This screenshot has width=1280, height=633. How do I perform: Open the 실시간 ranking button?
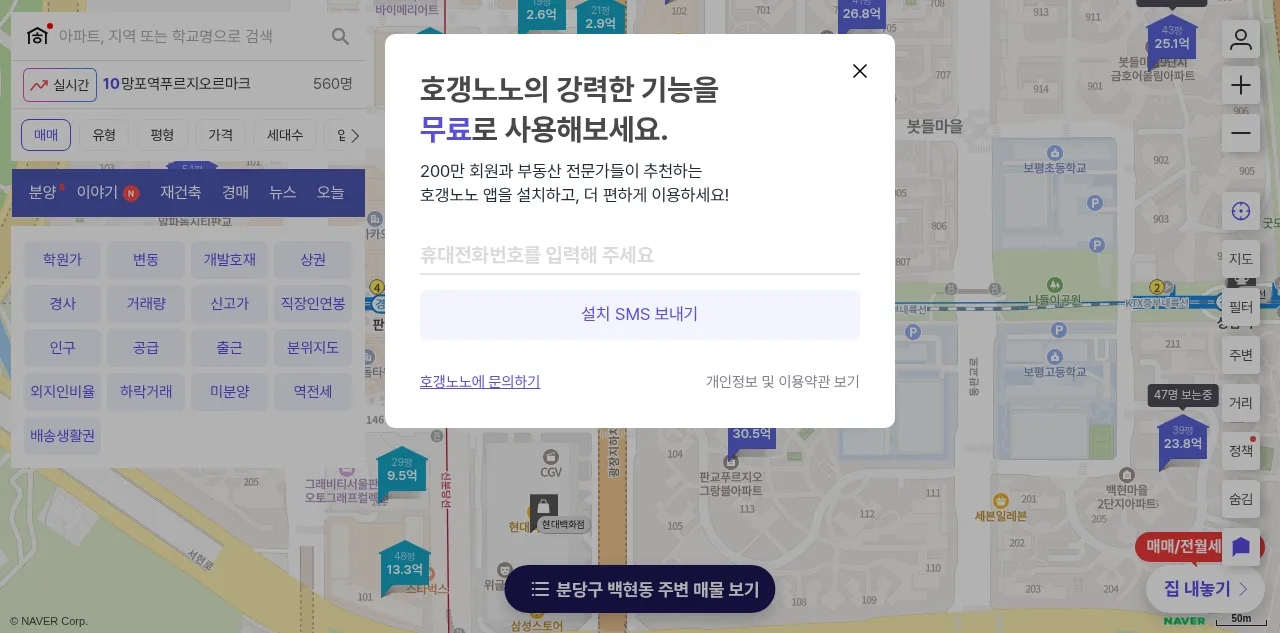point(60,85)
